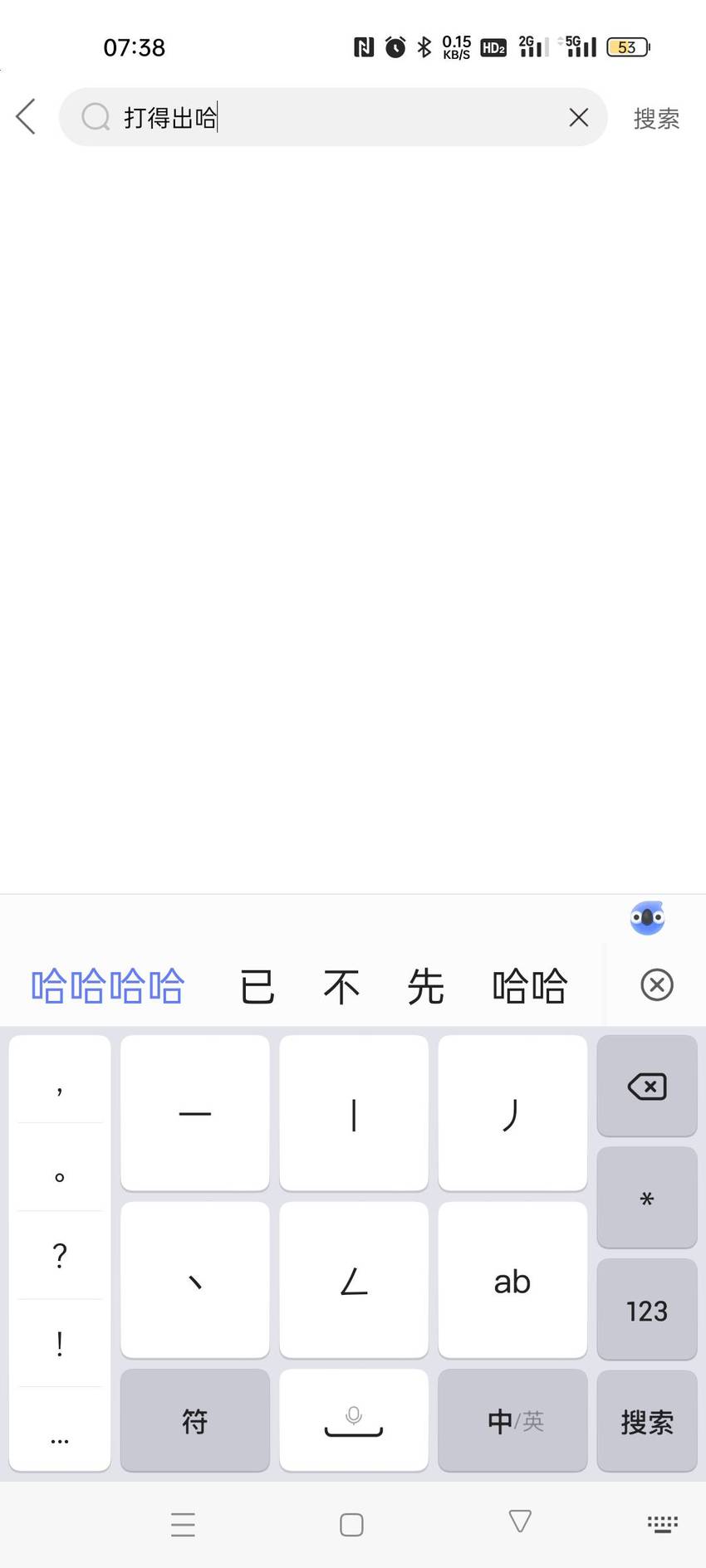Tap the spacebar with microphone icon

(x=354, y=1420)
